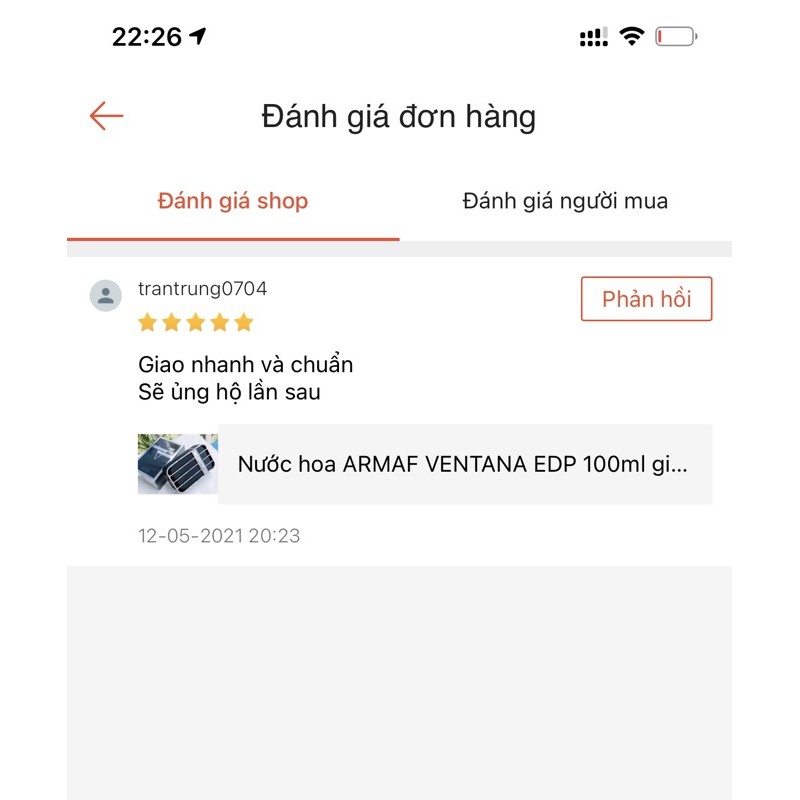Screen dimensions: 800x800
Task: Go back using the red arrow
Action: tap(106, 116)
